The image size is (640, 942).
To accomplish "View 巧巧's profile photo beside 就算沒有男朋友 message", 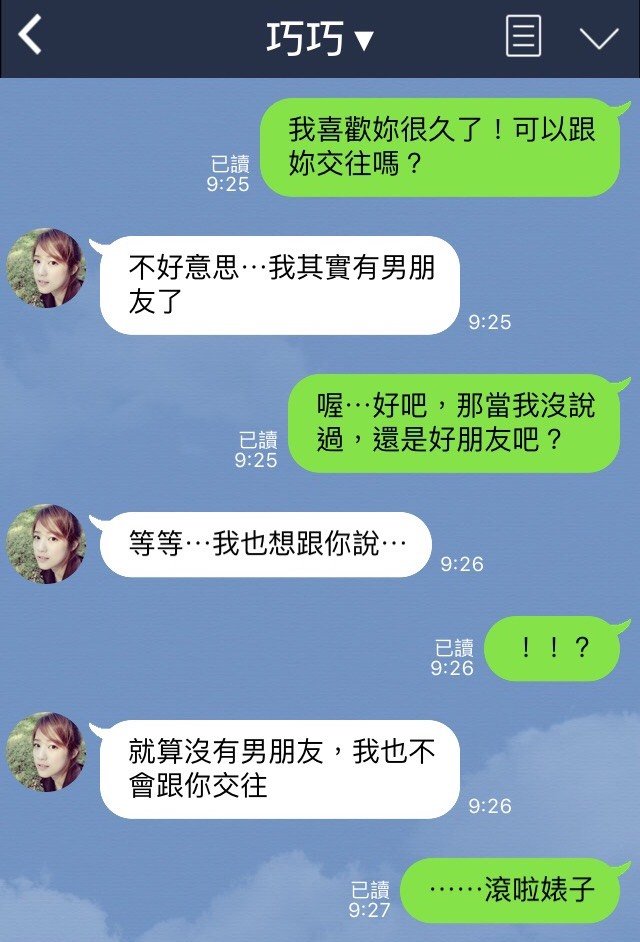I will [x=46, y=752].
